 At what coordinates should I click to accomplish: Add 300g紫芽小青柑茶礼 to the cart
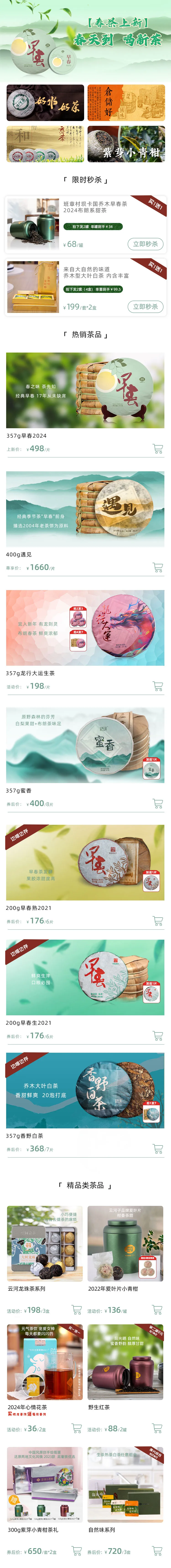(x=77, y=1551)
